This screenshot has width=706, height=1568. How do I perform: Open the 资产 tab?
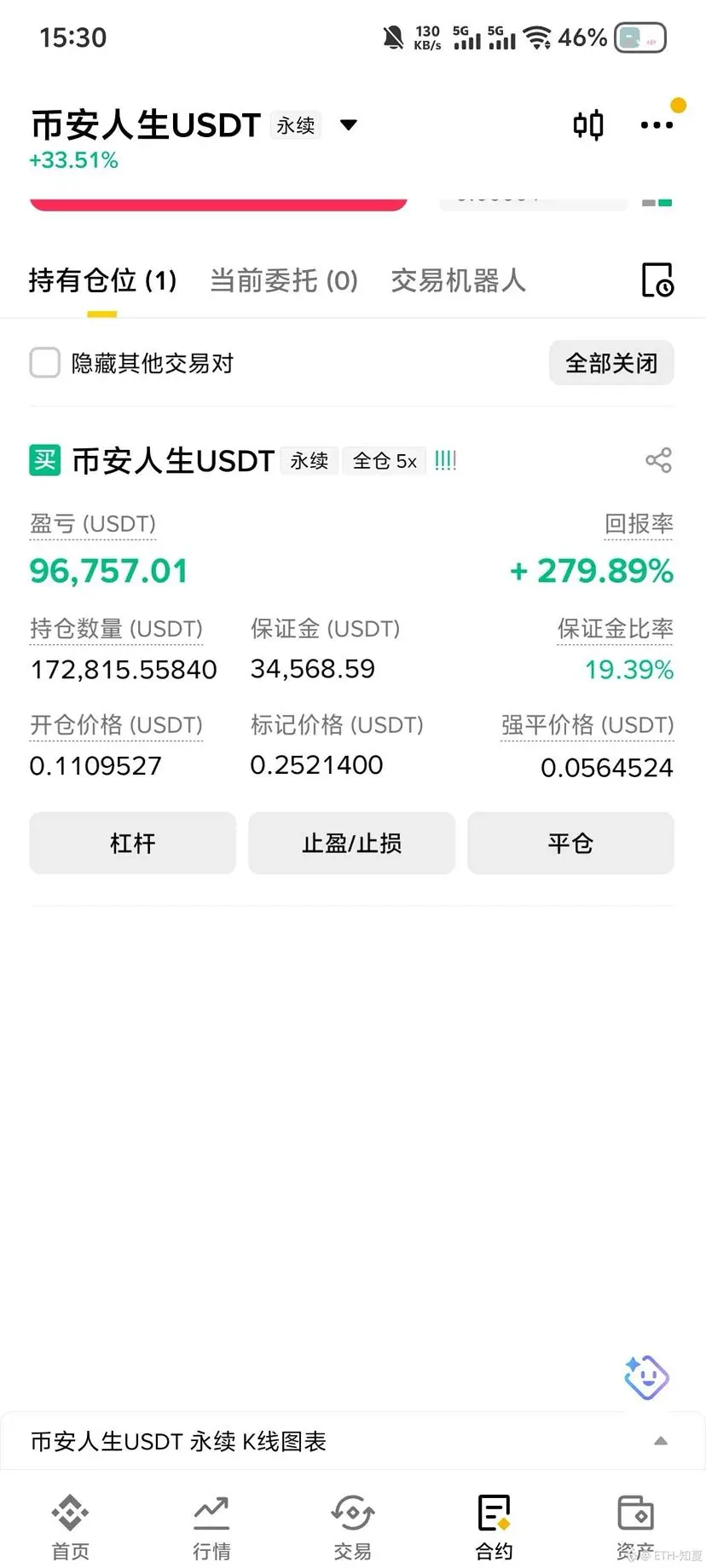[x=635, y=1527]
